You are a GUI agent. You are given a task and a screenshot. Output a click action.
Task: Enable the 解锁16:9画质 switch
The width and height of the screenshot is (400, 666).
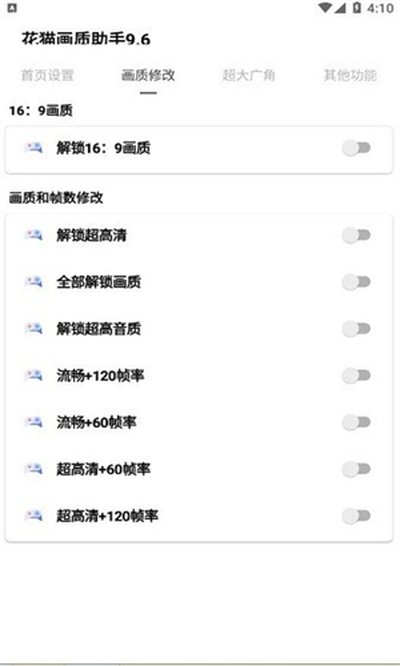[x=357, y=148]
